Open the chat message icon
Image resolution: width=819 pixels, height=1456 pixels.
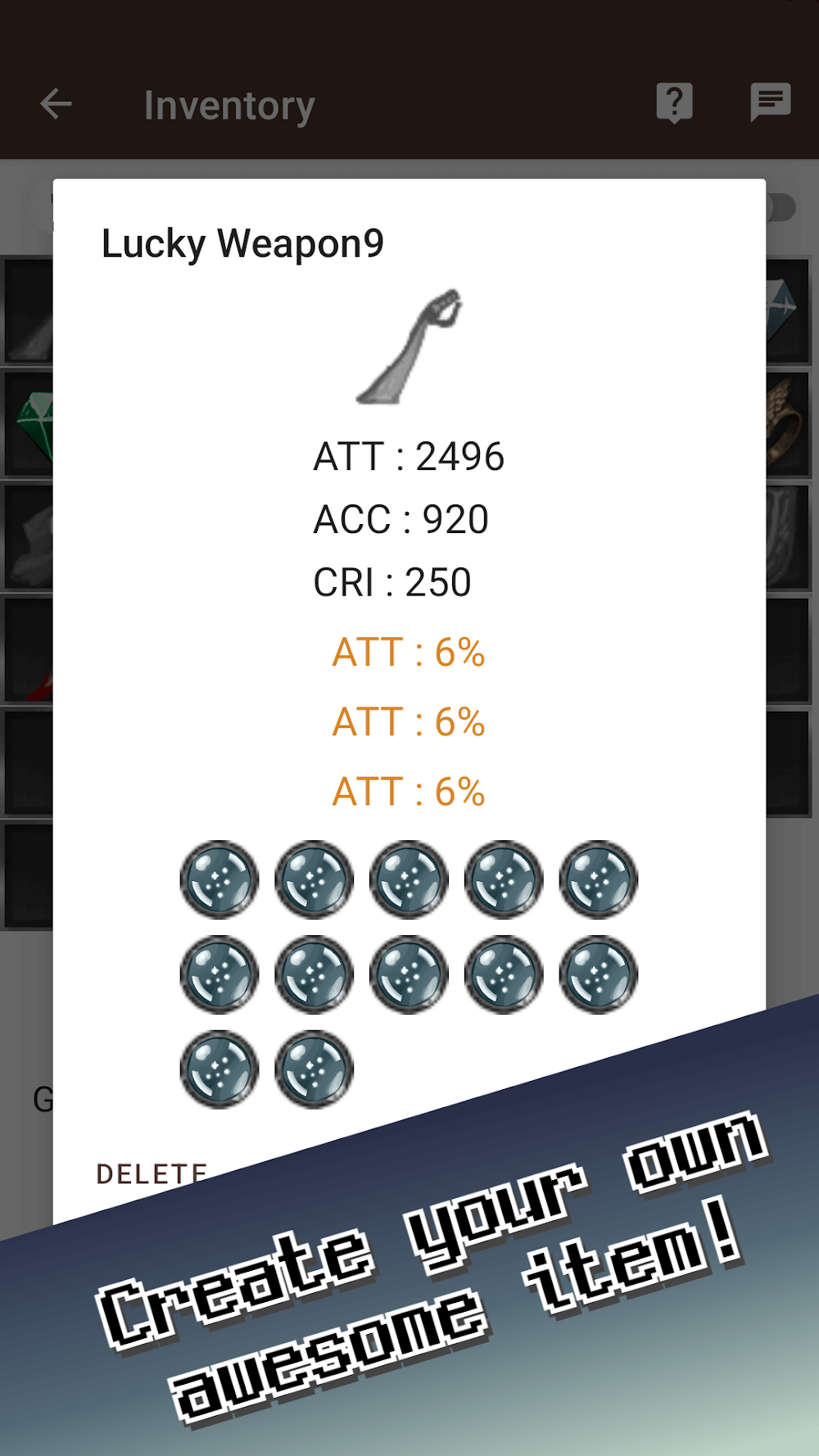tap(770, 102)
